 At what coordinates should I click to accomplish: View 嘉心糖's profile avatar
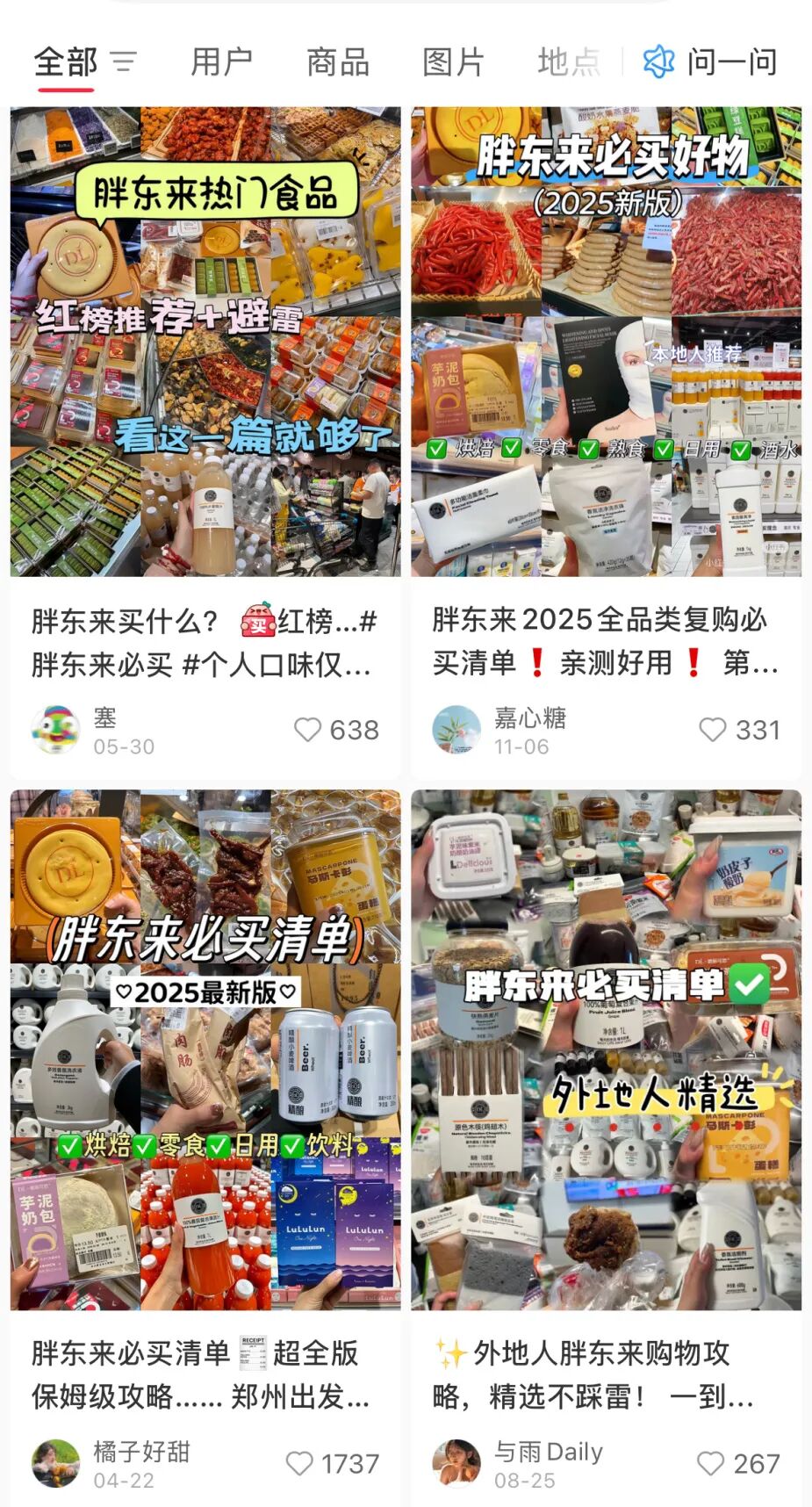(x=456, y=729)
